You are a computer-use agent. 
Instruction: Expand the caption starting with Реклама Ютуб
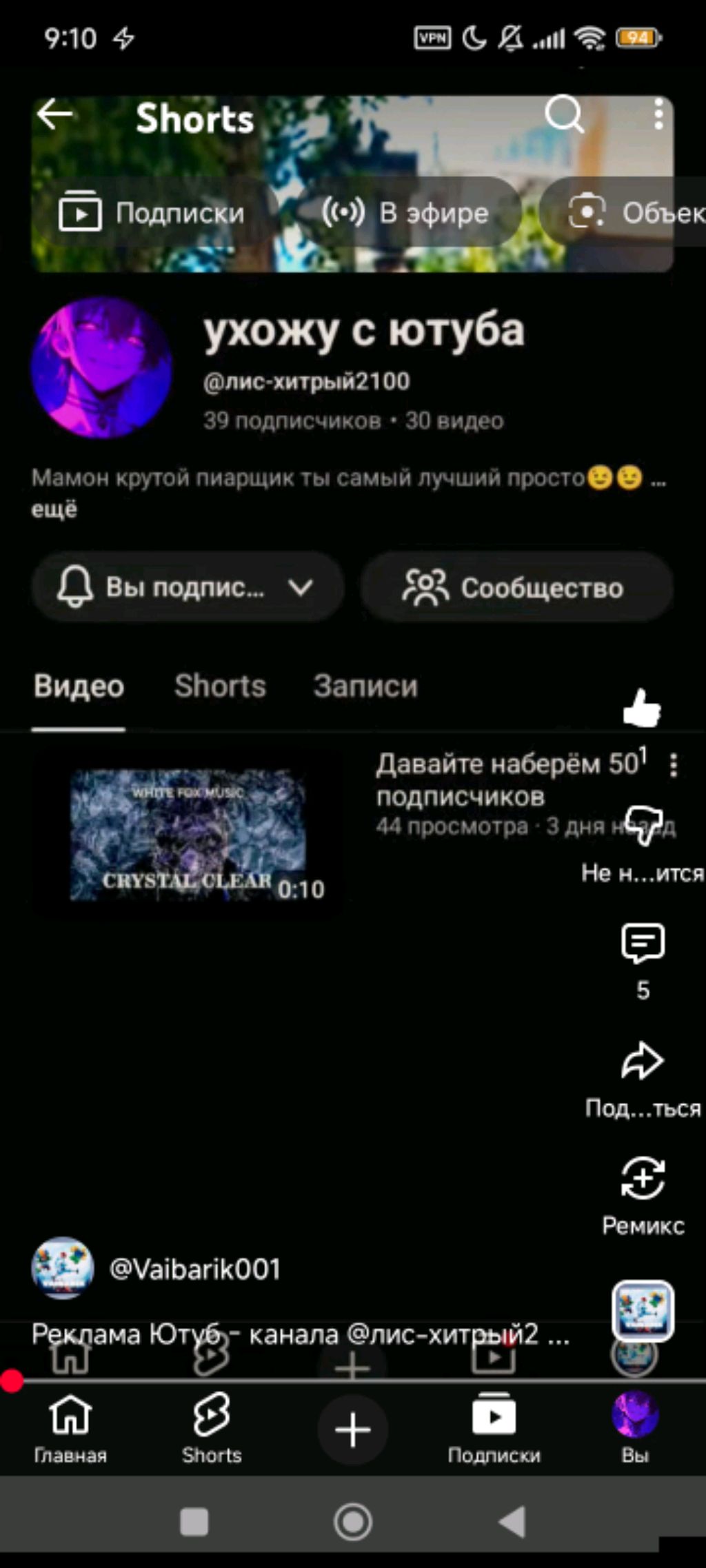click(301, 1335)
